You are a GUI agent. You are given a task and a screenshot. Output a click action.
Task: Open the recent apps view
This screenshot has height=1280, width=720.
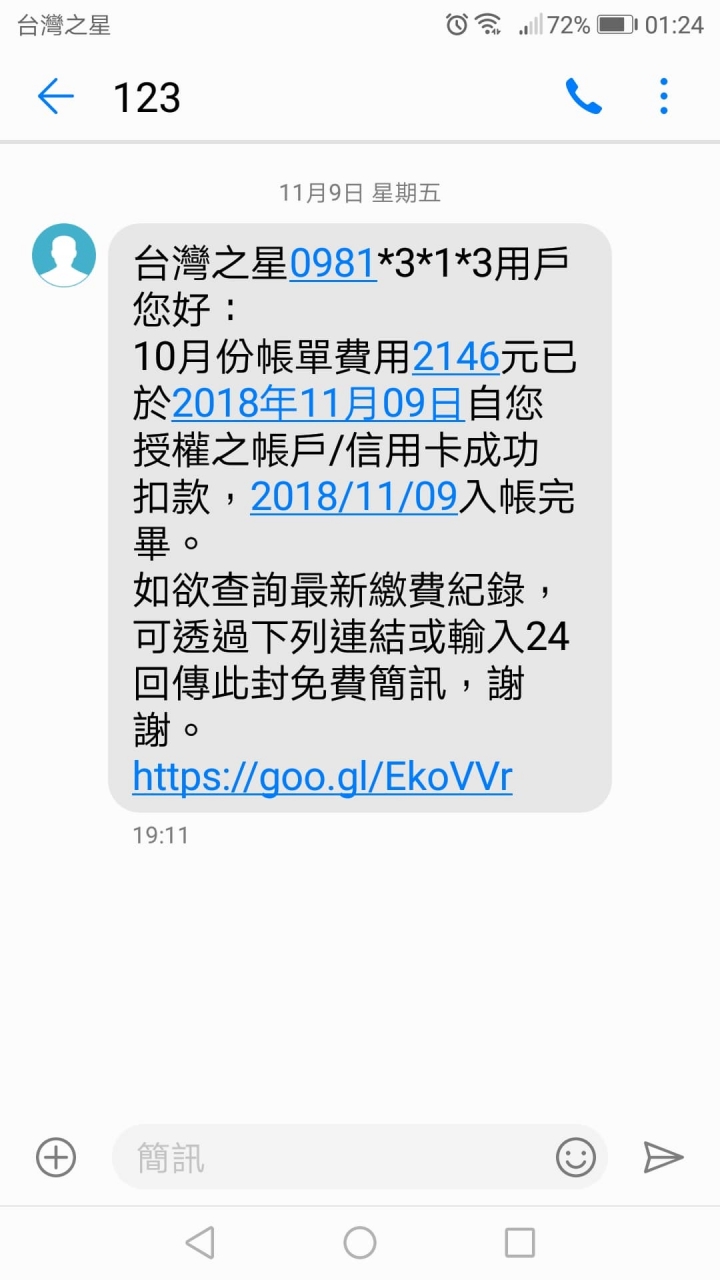tap(520, 1243)
